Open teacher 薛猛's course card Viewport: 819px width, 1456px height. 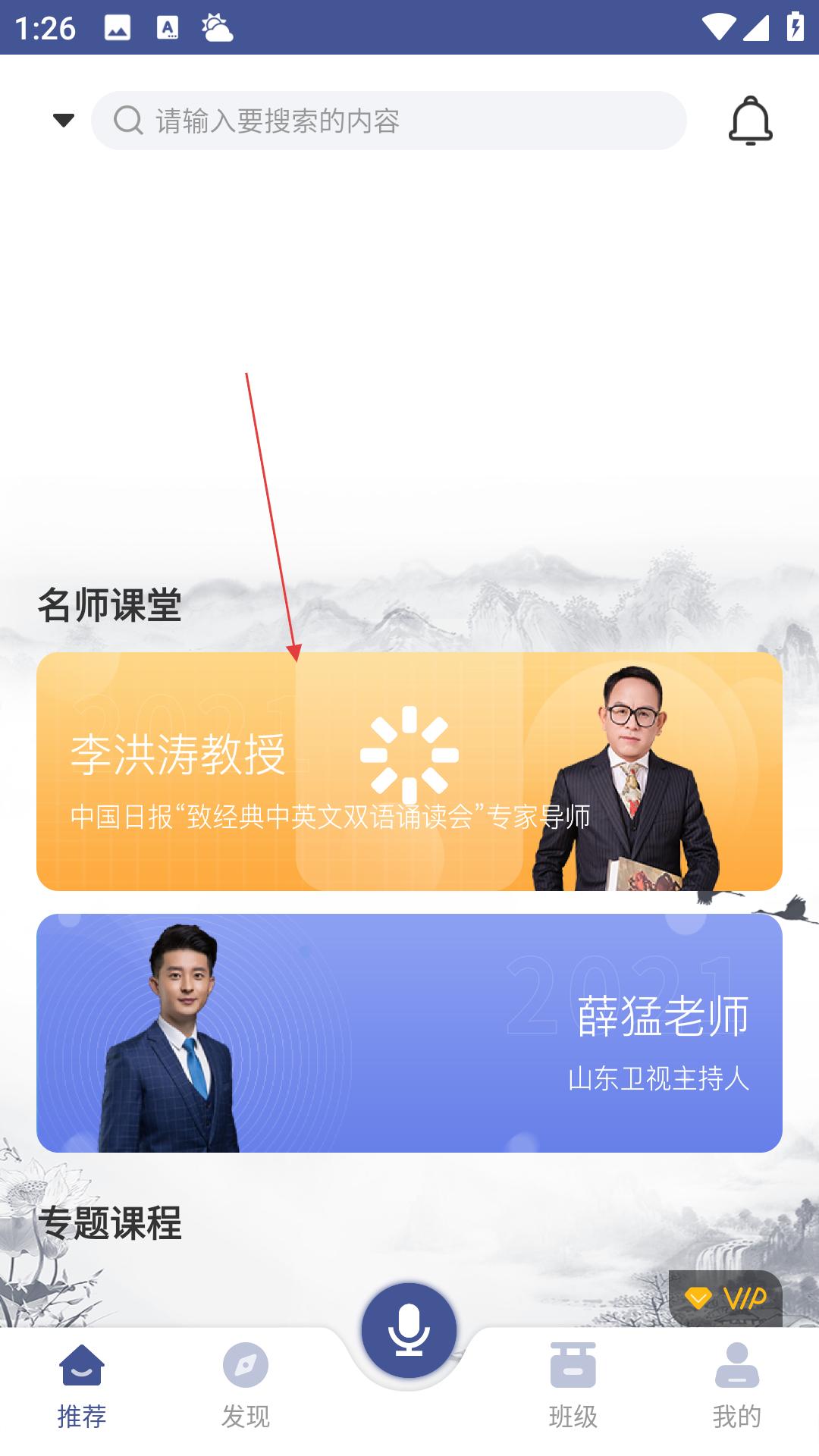(x=409, y=1033)
